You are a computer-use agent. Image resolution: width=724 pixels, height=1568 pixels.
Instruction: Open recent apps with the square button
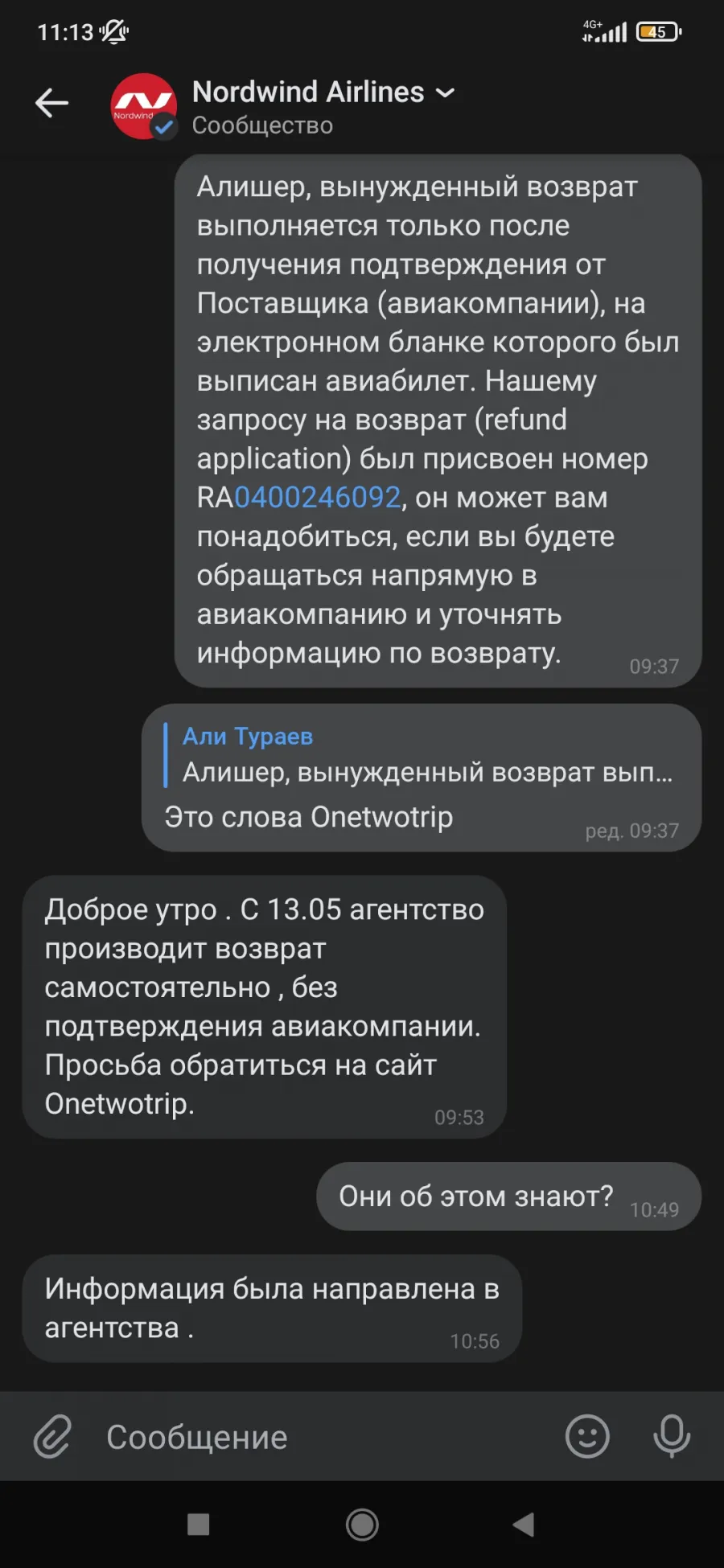tap(198, 1524)
